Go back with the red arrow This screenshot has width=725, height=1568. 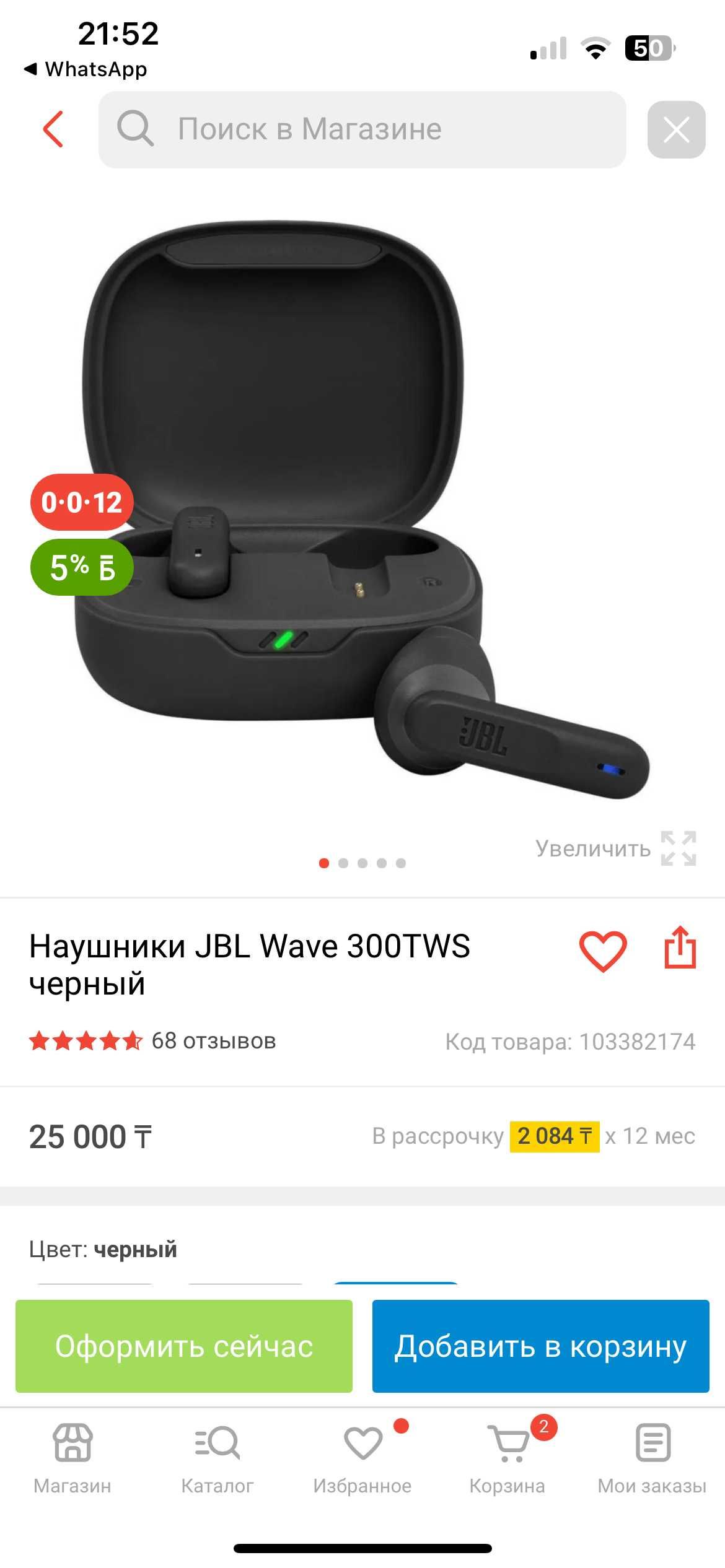[x=53, y=129]
